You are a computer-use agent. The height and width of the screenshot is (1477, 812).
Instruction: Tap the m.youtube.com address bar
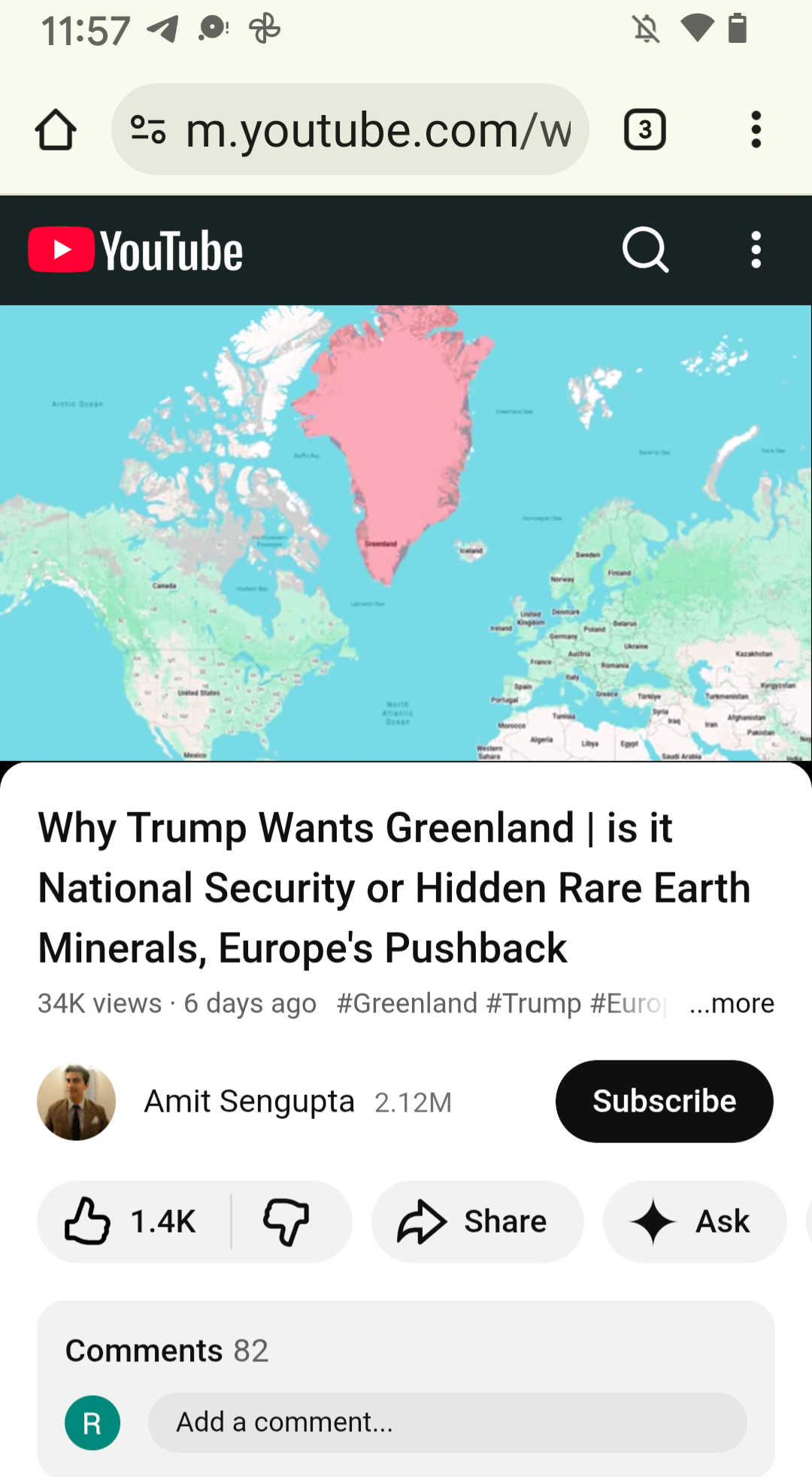tap(376, 129)
